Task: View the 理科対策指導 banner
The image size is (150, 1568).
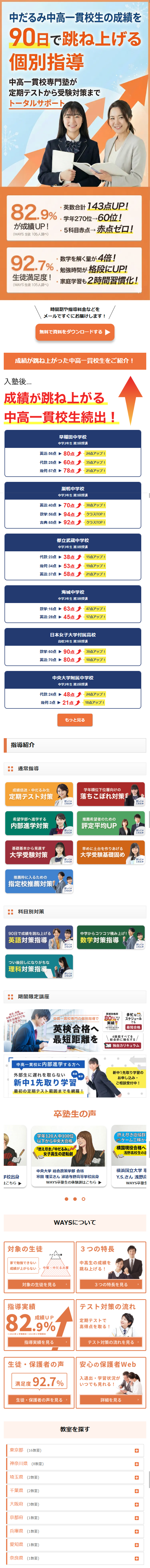Action: [39, 966]
